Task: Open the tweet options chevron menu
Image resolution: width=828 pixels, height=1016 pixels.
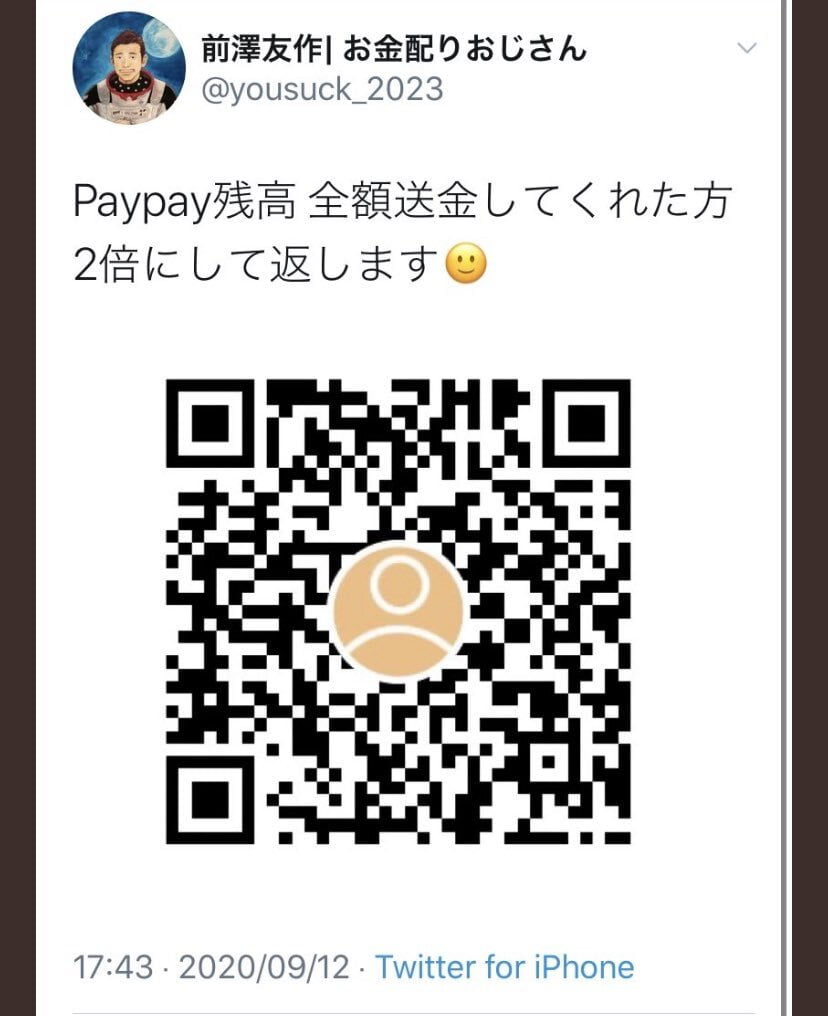Action: tap(746, 48)
